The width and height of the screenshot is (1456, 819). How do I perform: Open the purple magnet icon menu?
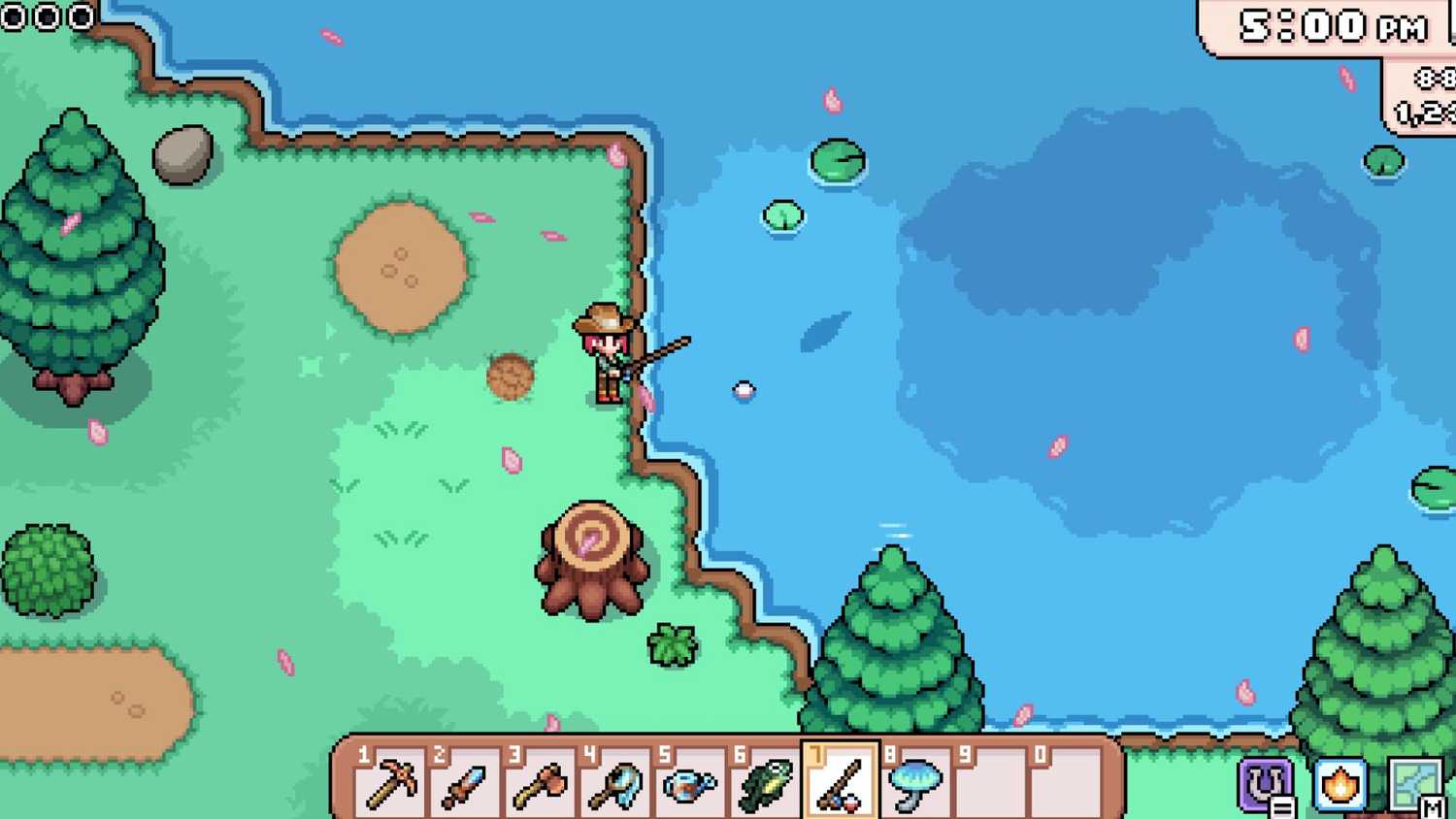tap(1265, 783)
